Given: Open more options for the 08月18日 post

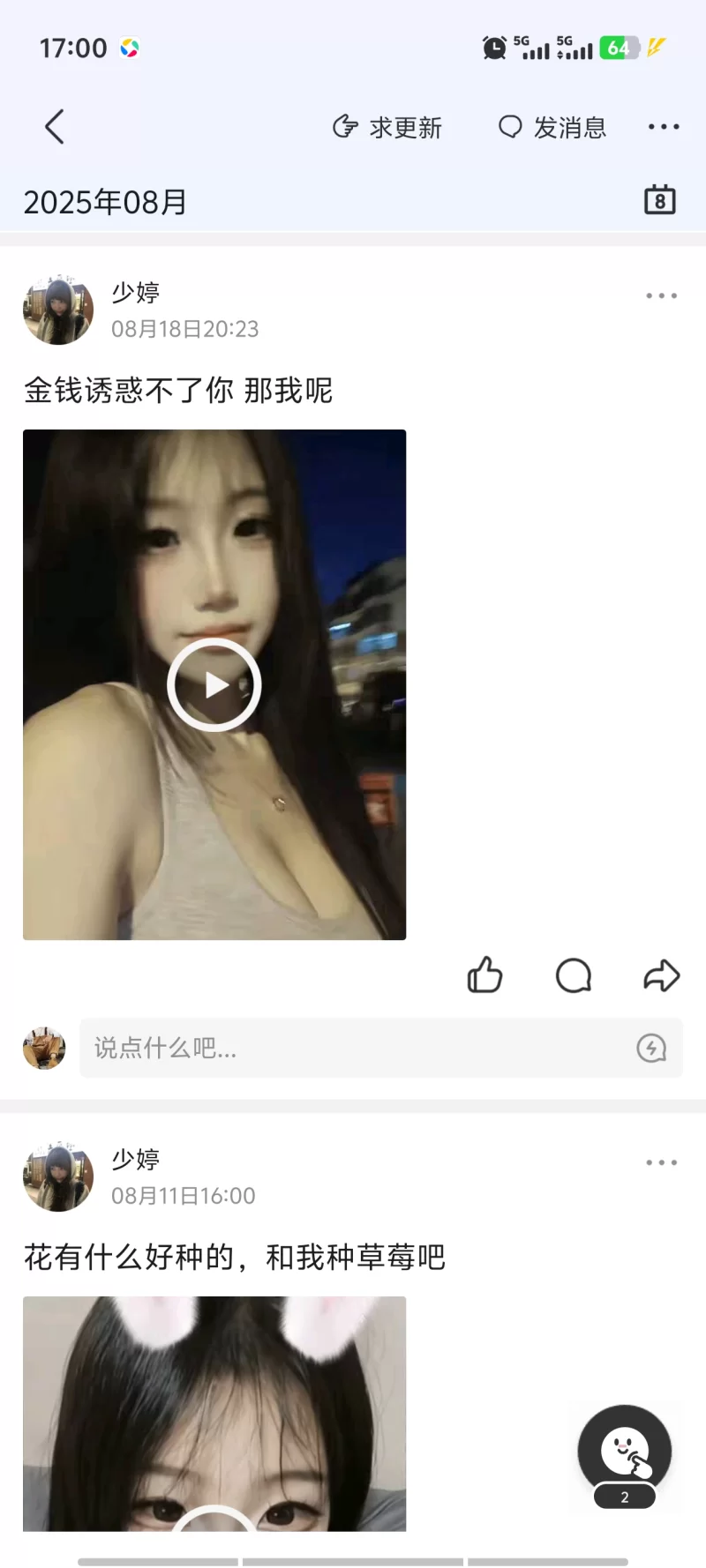Looking at the screenshot, I should pos(661,296).
